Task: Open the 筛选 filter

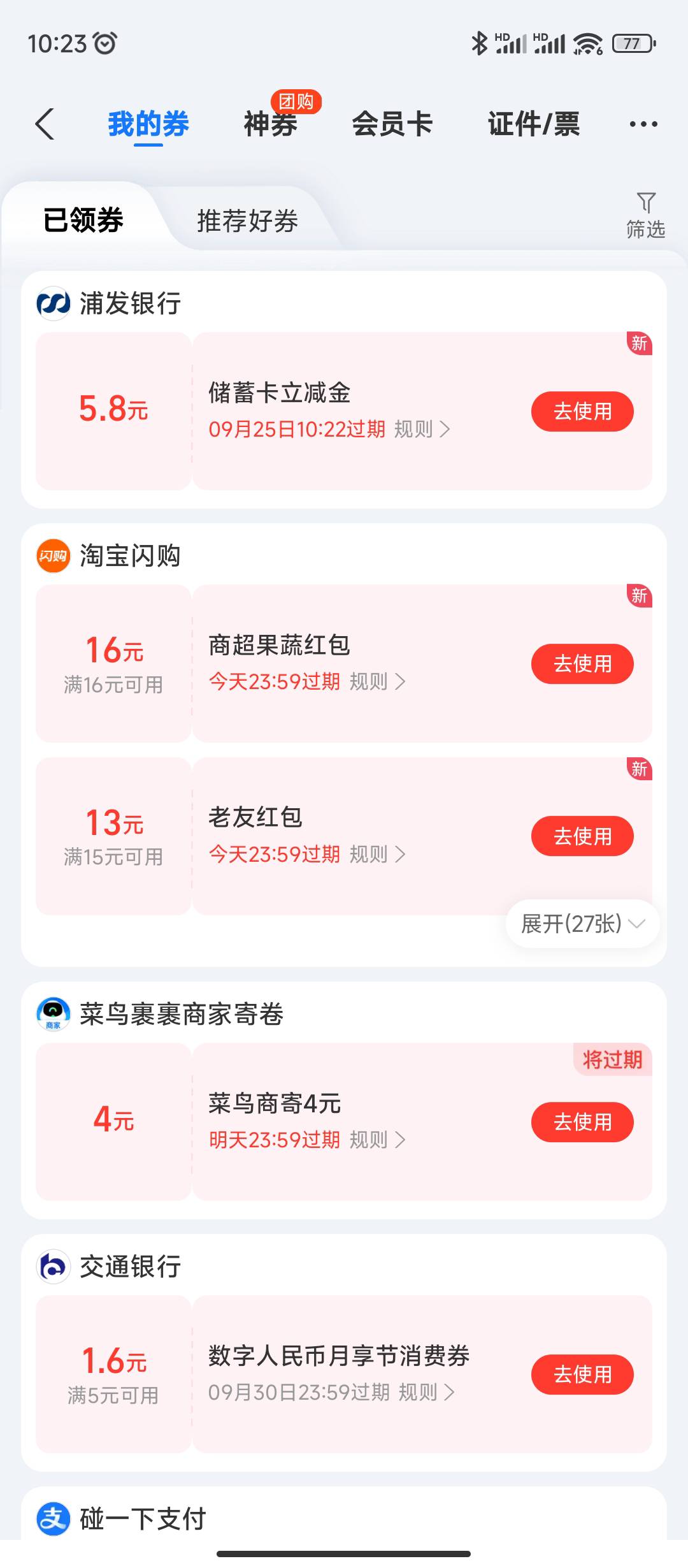Action: pos(645,215)
